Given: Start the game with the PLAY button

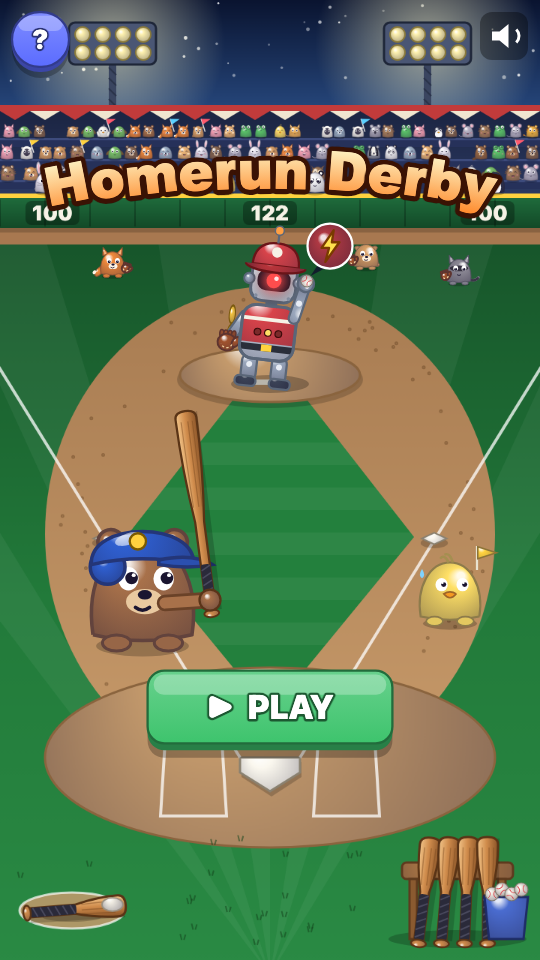Looking at the screenshot, I should pyautogui.click(x=270, y=708).
